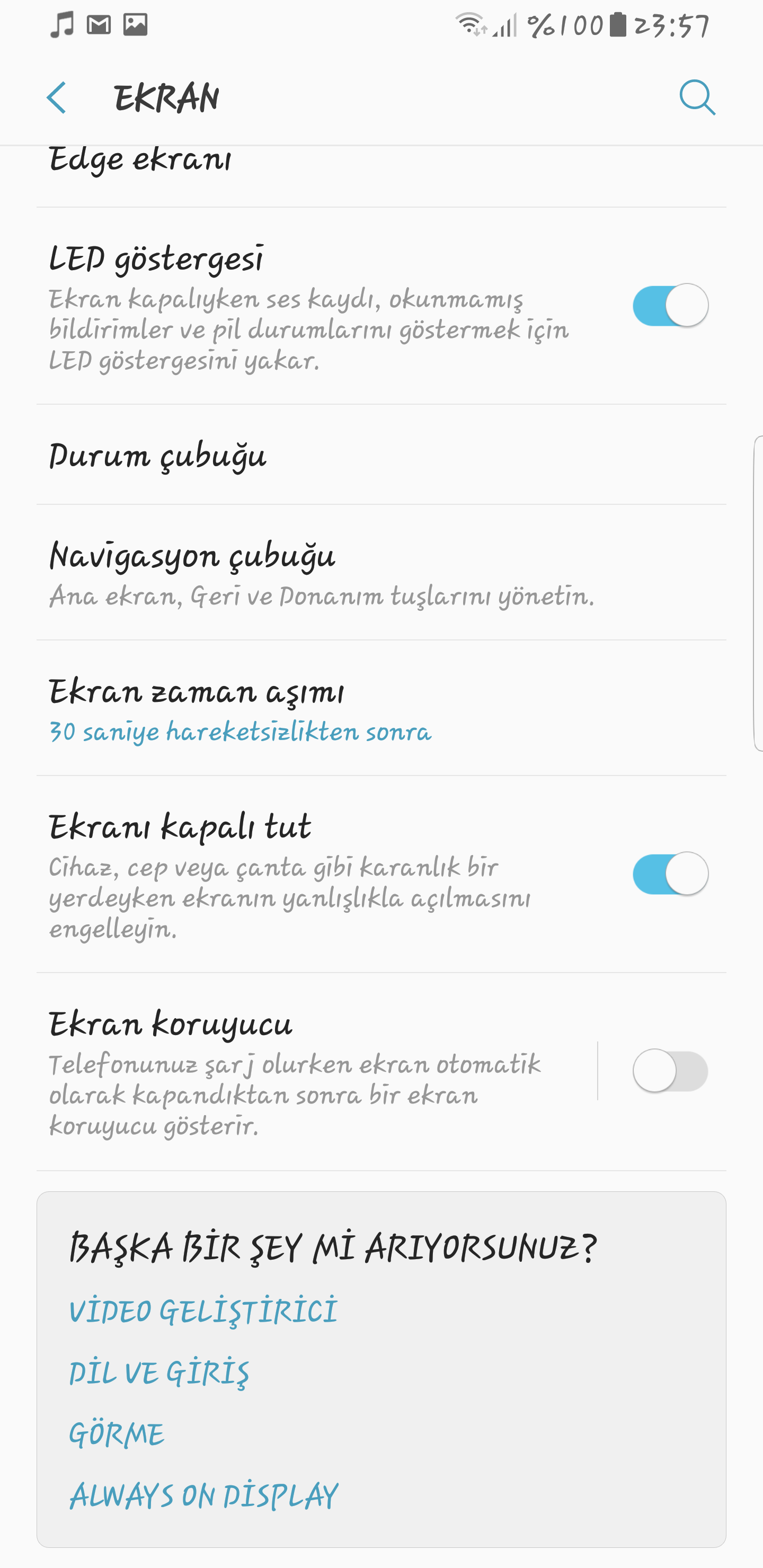Go to Dil ve Giriş
Image resolution: width=763 pixels, height=1568 pixels.
point(159,1374)
